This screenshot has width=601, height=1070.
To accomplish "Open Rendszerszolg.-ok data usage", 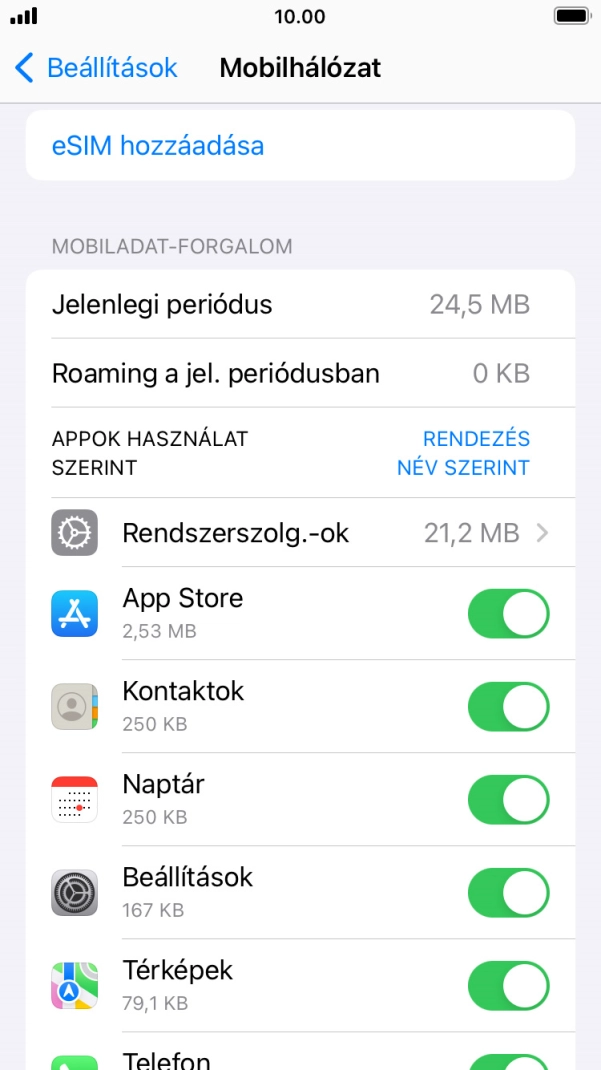I will click(x=300, y=533).
